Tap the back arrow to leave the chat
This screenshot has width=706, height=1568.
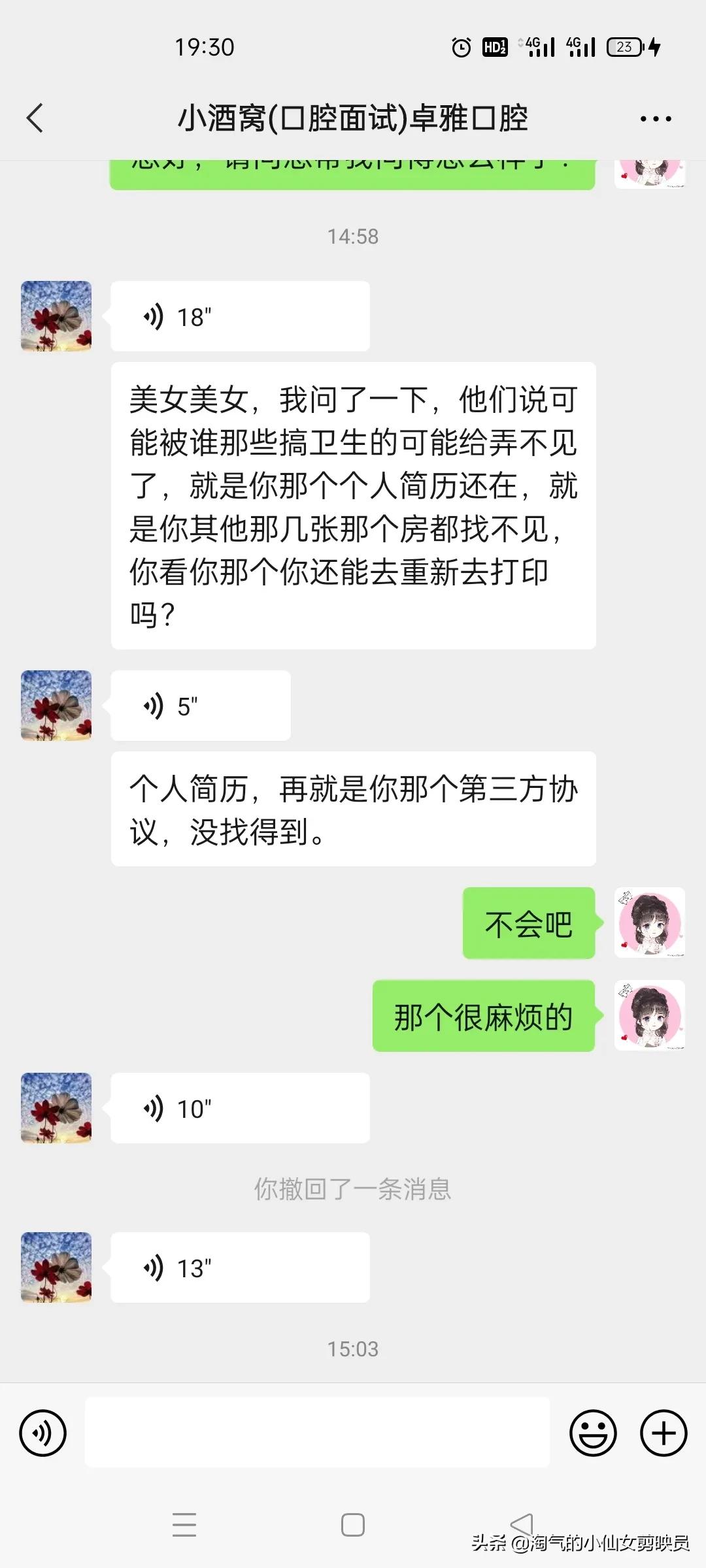[x=35, y=118]
